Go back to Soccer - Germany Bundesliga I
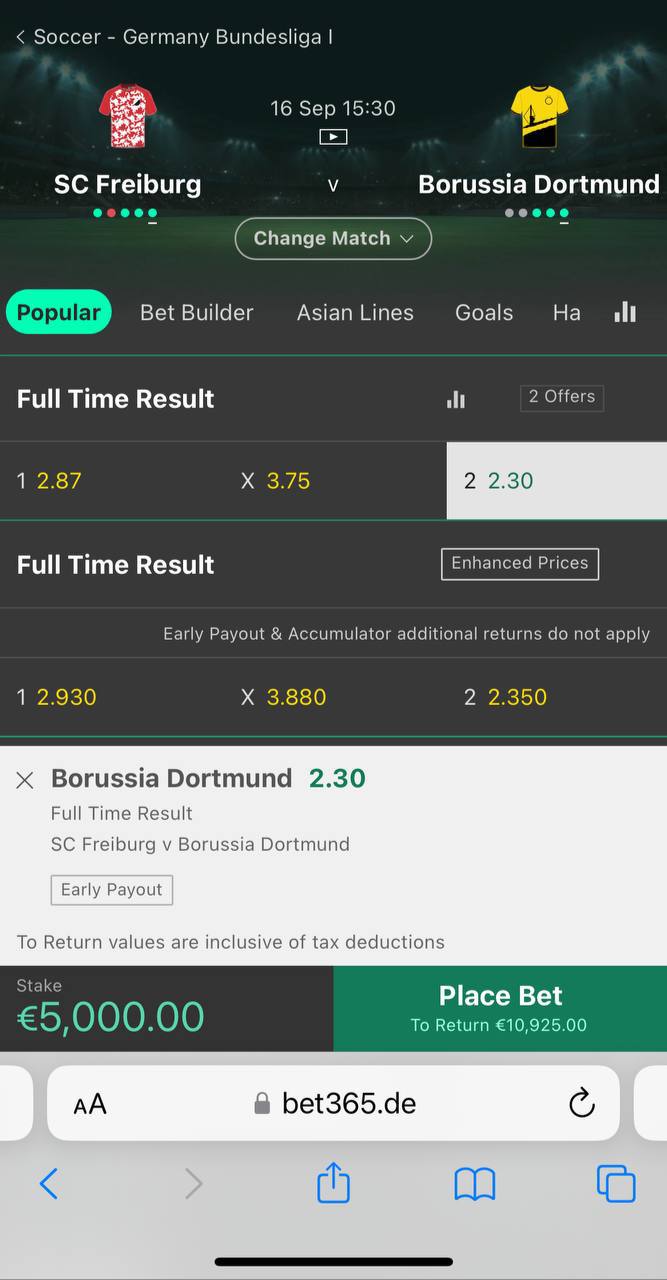The image size is (667, 1280). tap(173, 37)
